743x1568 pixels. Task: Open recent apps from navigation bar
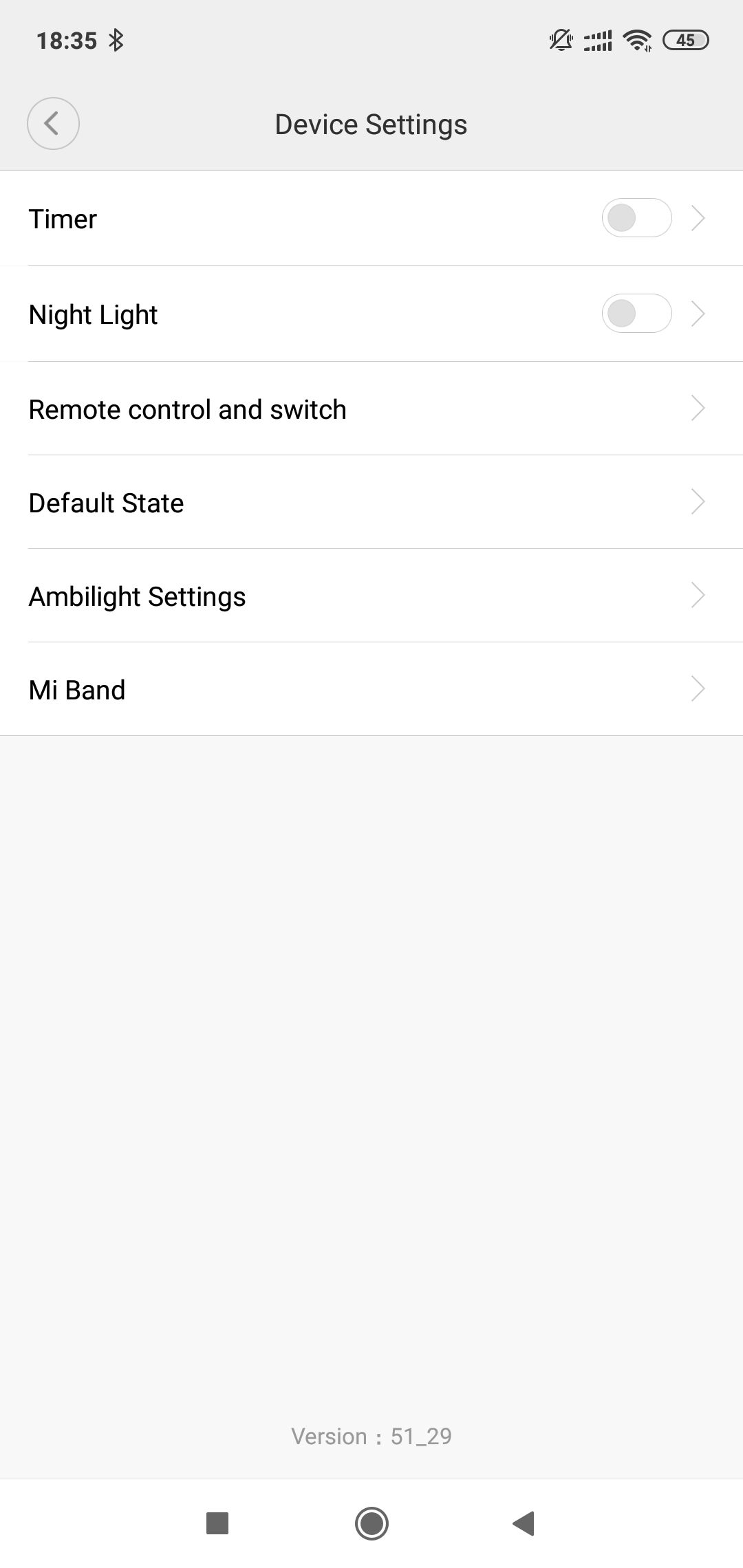pyautogui.click(x=217, y=1523)
